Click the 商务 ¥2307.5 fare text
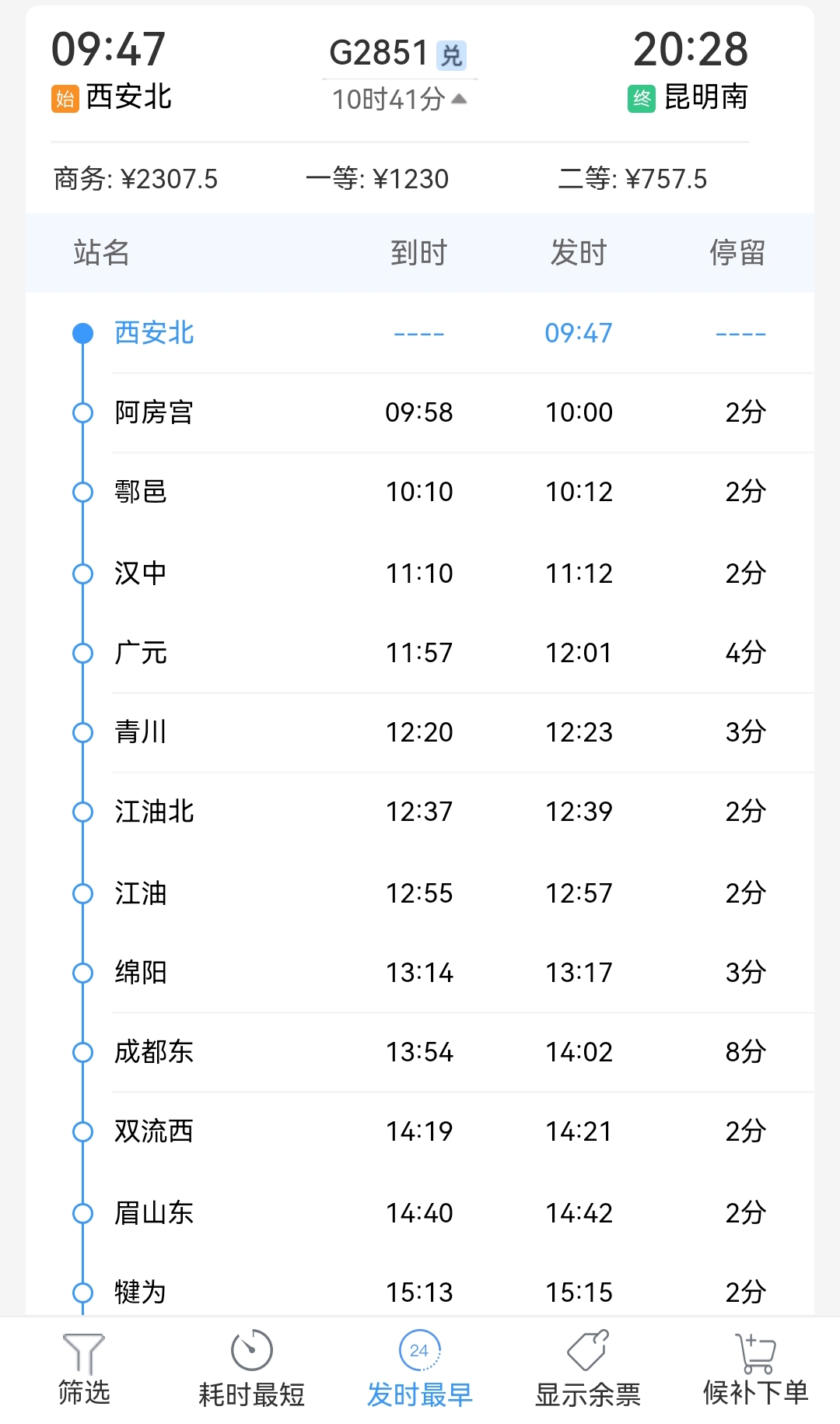The image size is (840, 1424). tap(136, 178)
